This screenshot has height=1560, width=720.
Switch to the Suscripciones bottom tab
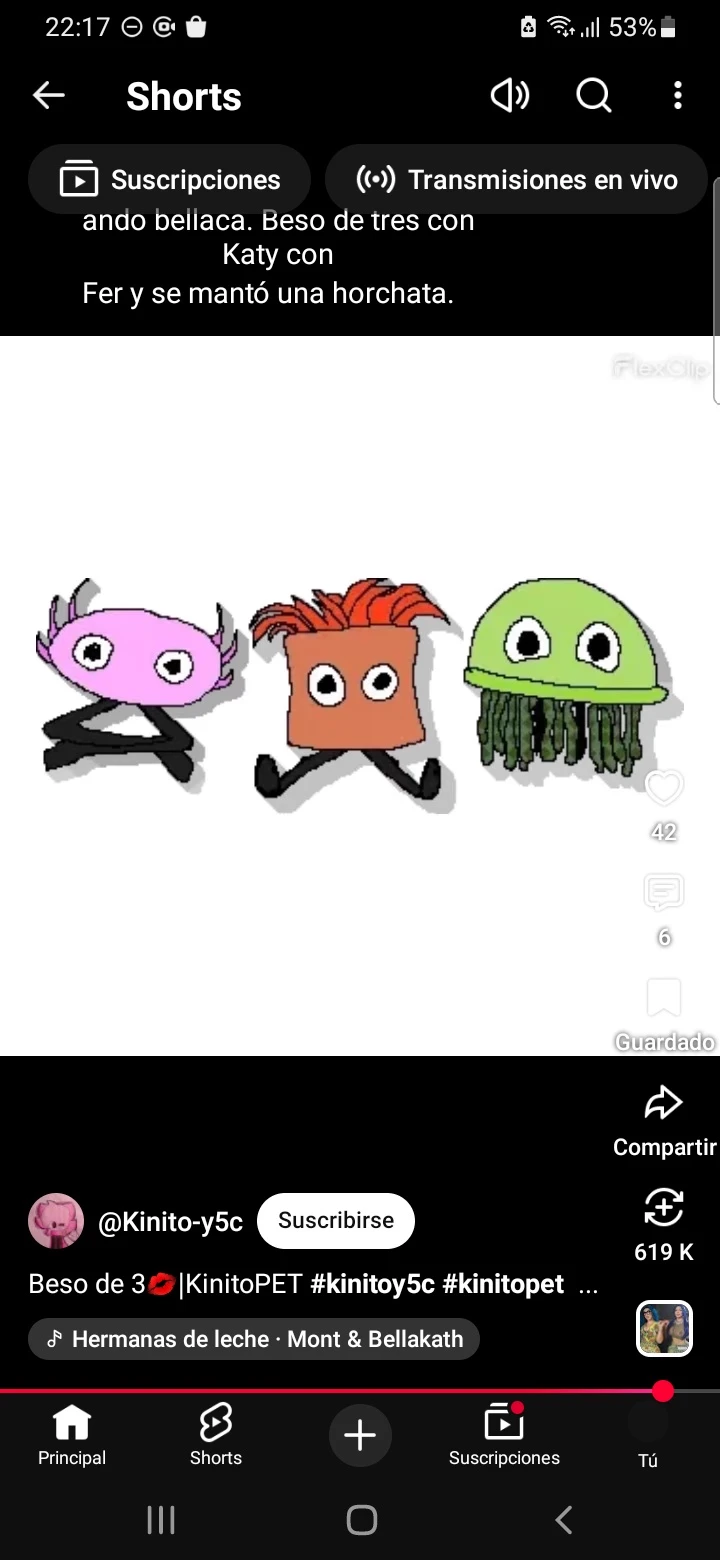pyautogui.click(x=504, y=1434)
